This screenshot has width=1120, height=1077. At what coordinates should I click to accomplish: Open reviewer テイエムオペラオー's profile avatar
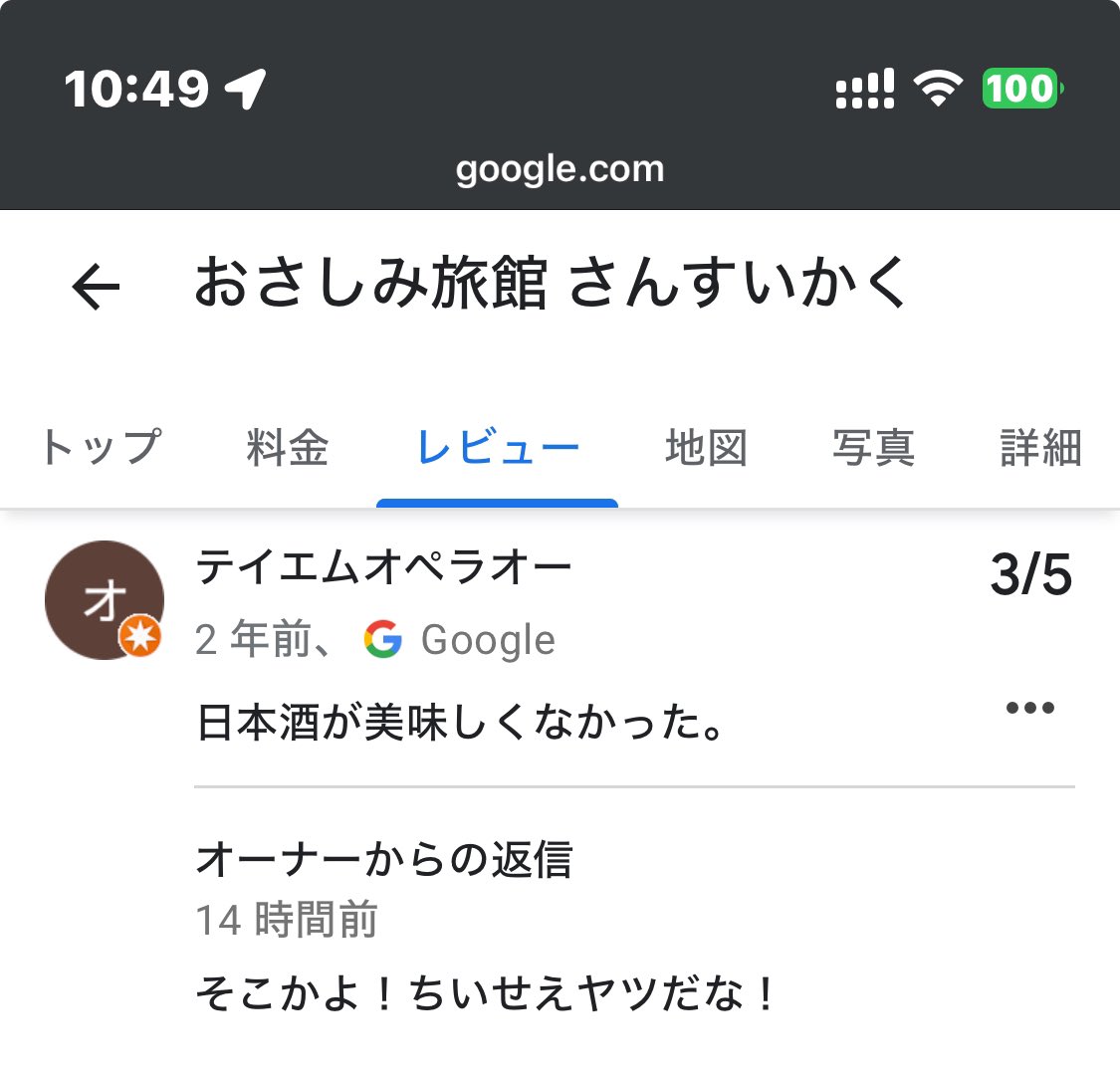105,600
